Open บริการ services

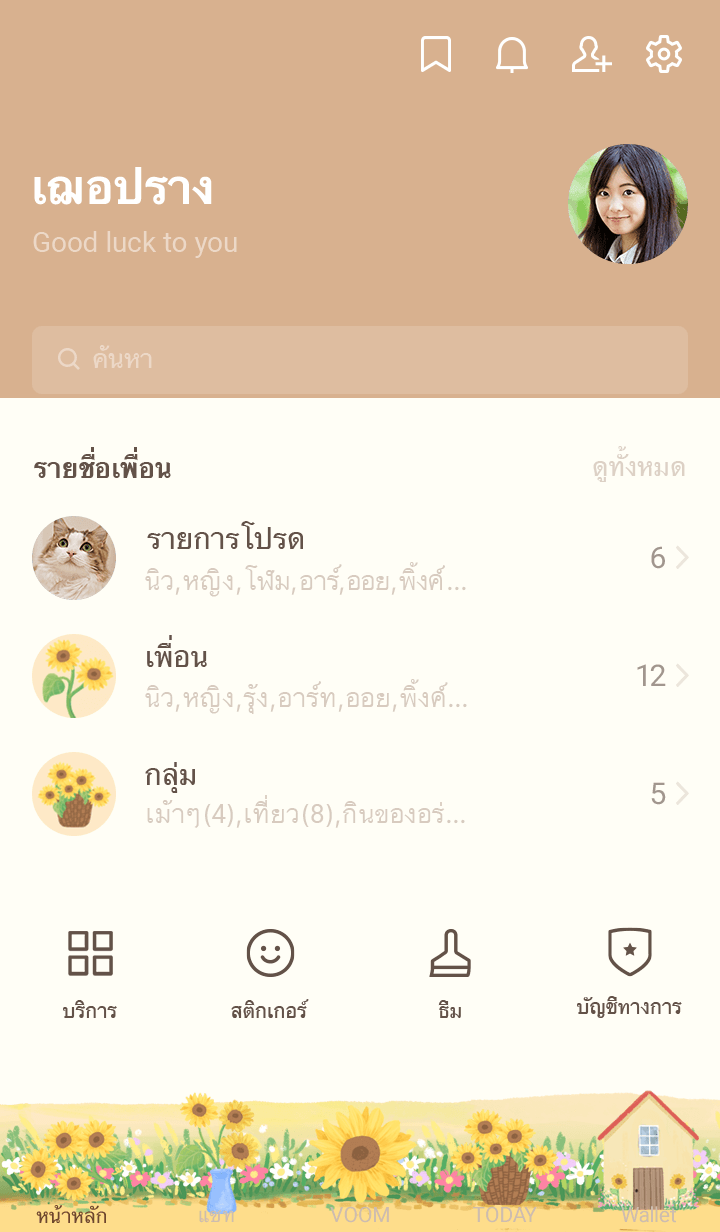90,972
